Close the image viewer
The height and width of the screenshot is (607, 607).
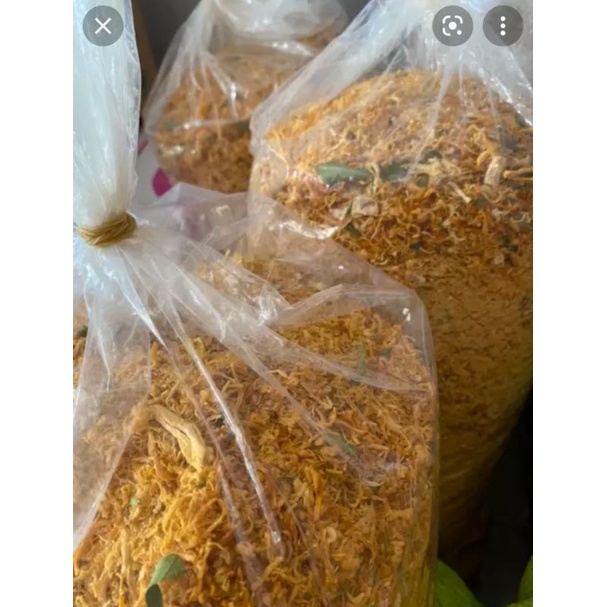[x=103, y=26]
